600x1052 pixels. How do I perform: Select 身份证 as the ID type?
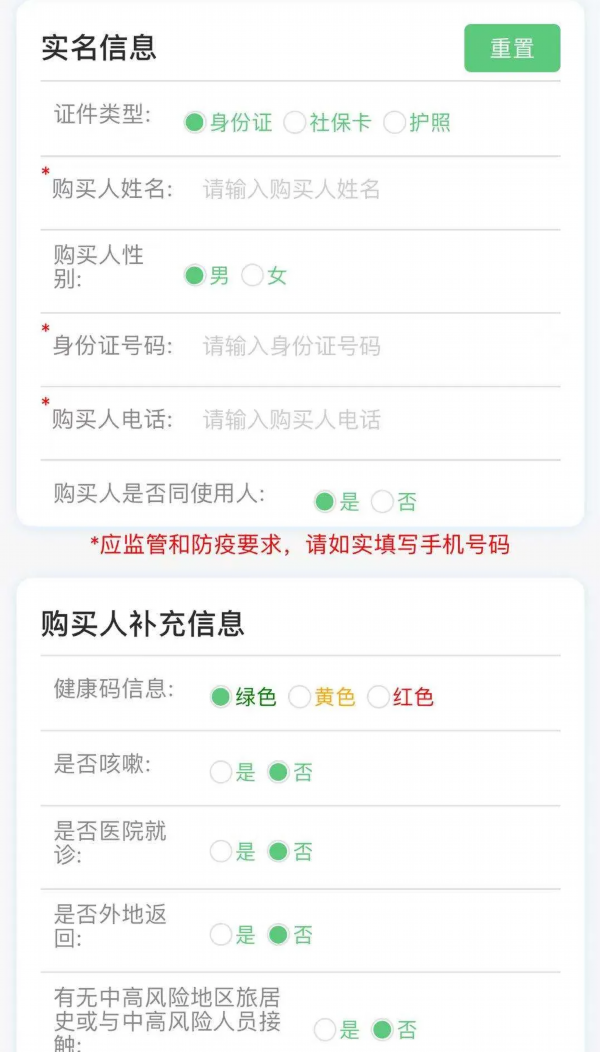click(x=228, y=123)
